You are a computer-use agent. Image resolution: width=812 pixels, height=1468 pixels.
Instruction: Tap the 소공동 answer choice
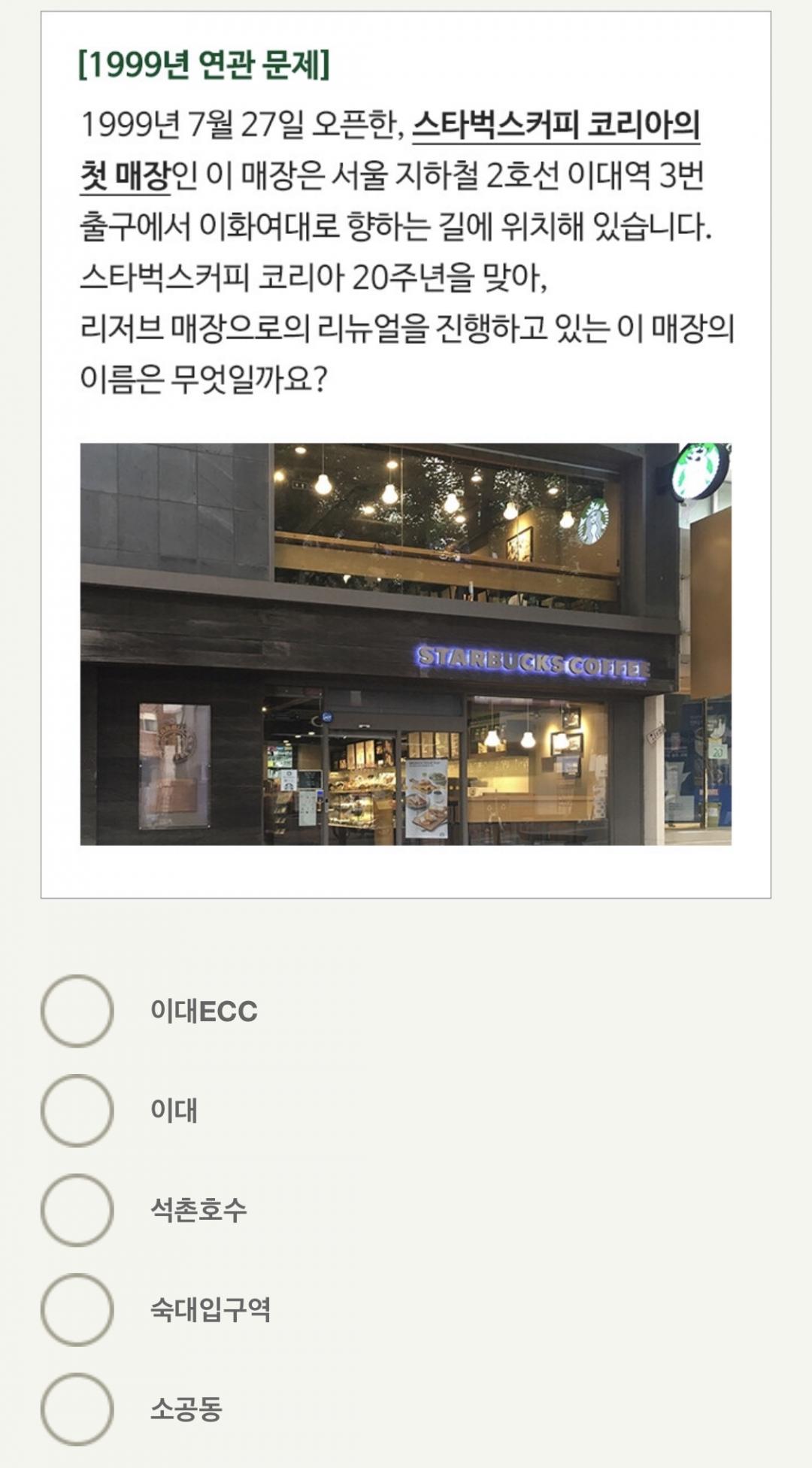coord(77,1409)
